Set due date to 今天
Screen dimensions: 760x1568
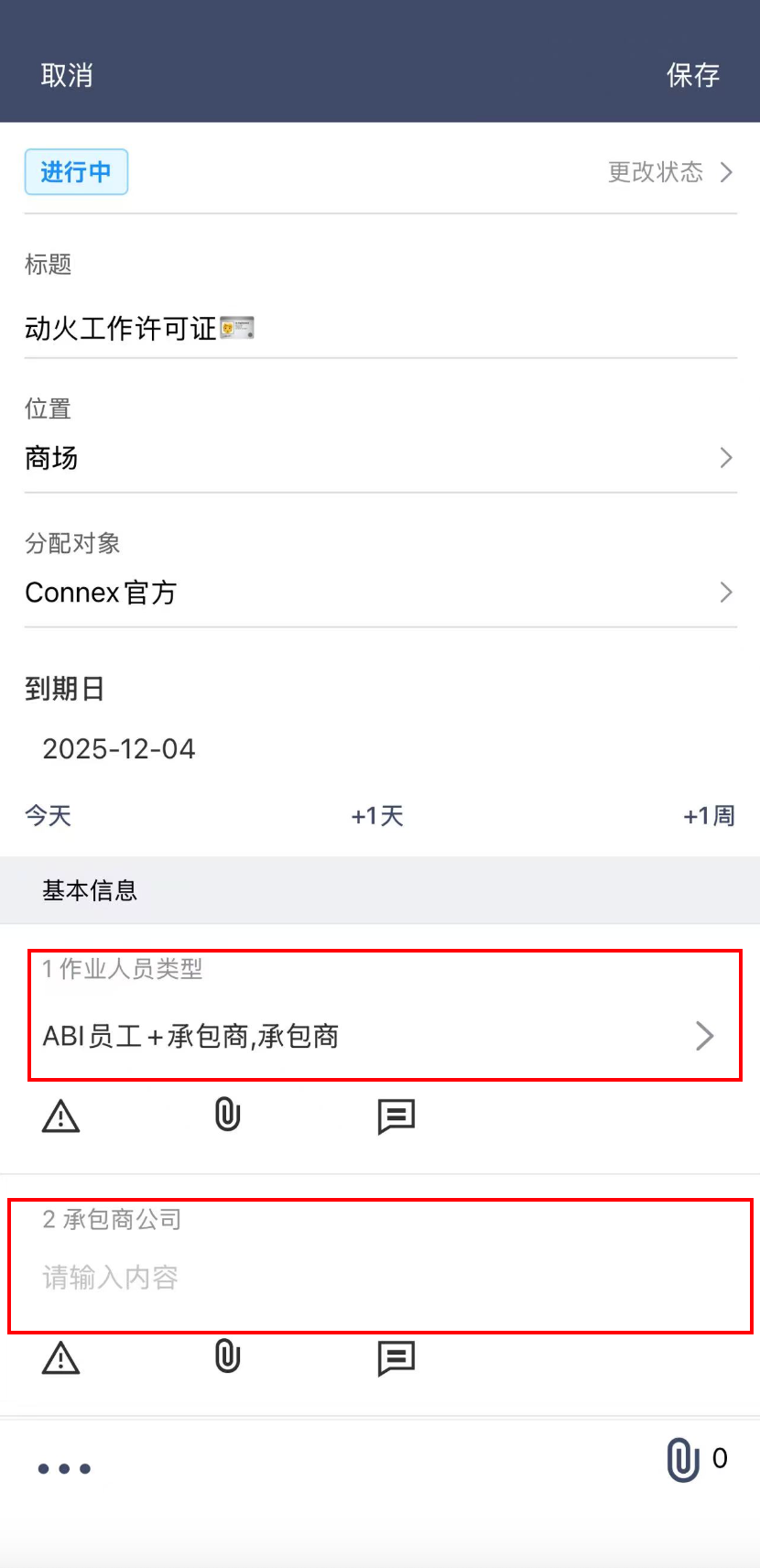pyautogui.click(x=48, y=815)
